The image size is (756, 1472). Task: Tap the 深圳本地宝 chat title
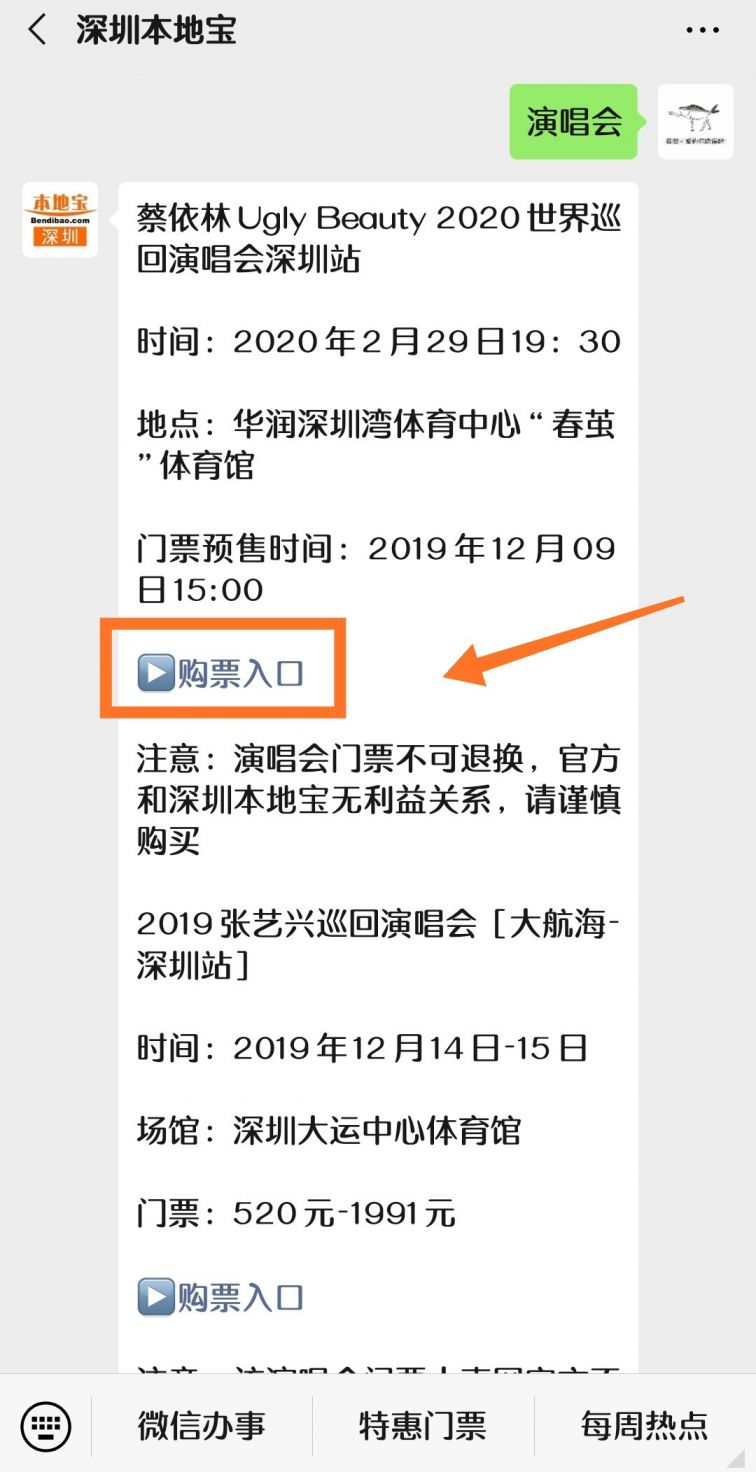pos(156,30)
